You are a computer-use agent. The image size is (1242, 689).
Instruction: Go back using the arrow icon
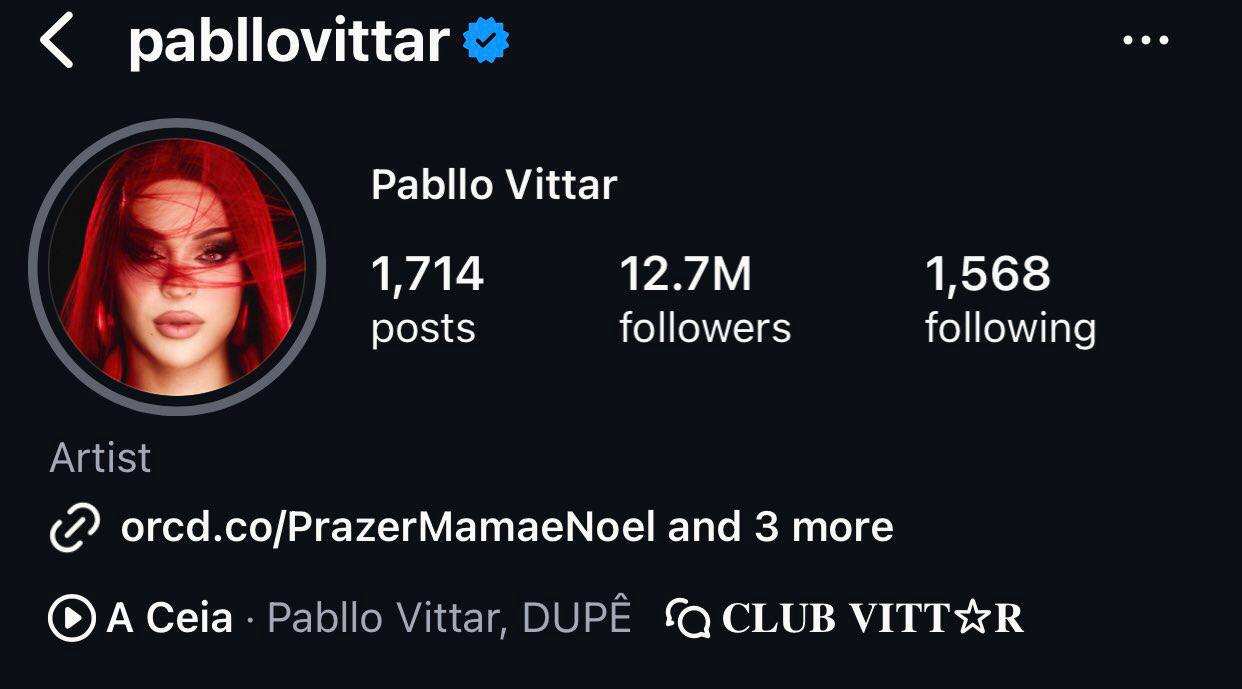pos(57,42)
